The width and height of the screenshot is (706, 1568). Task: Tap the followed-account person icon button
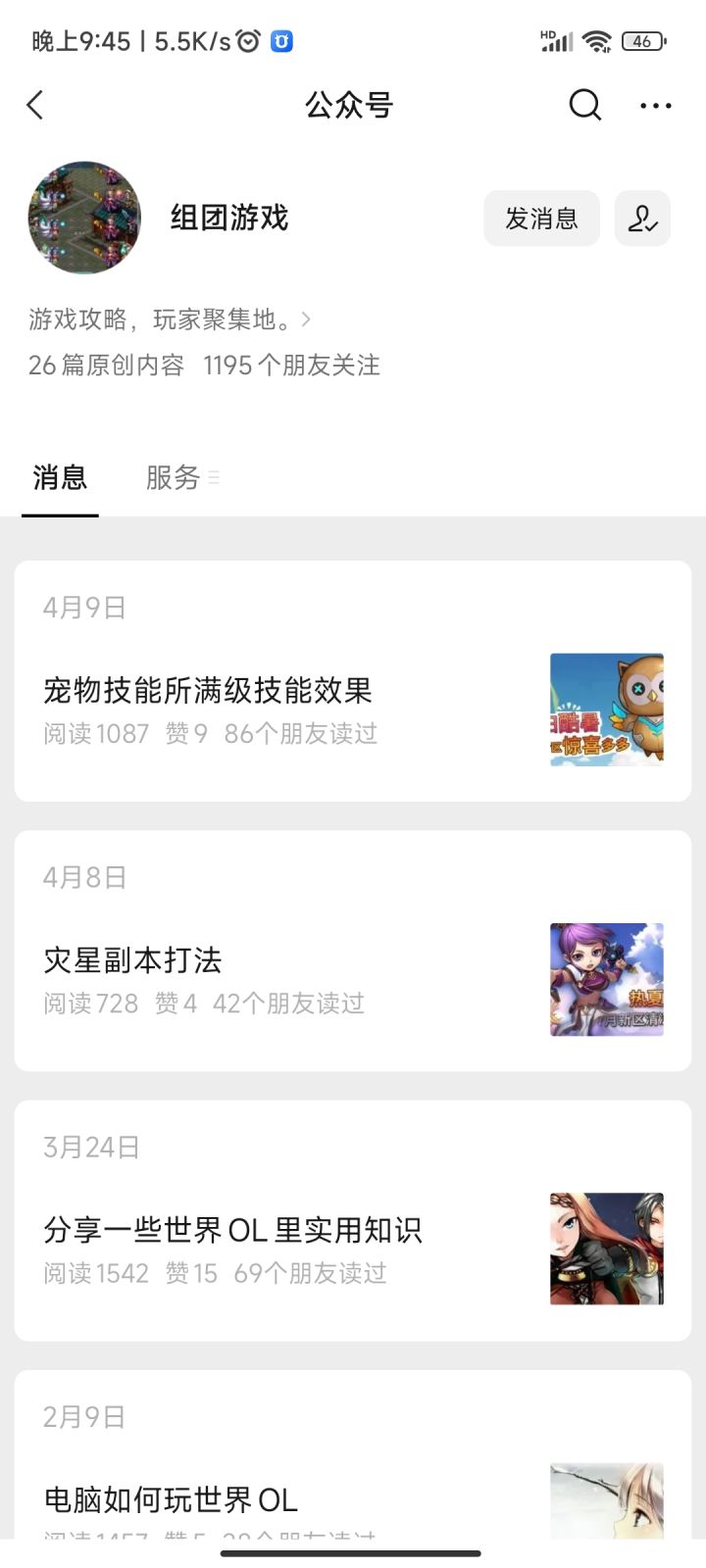pos(642,218)
